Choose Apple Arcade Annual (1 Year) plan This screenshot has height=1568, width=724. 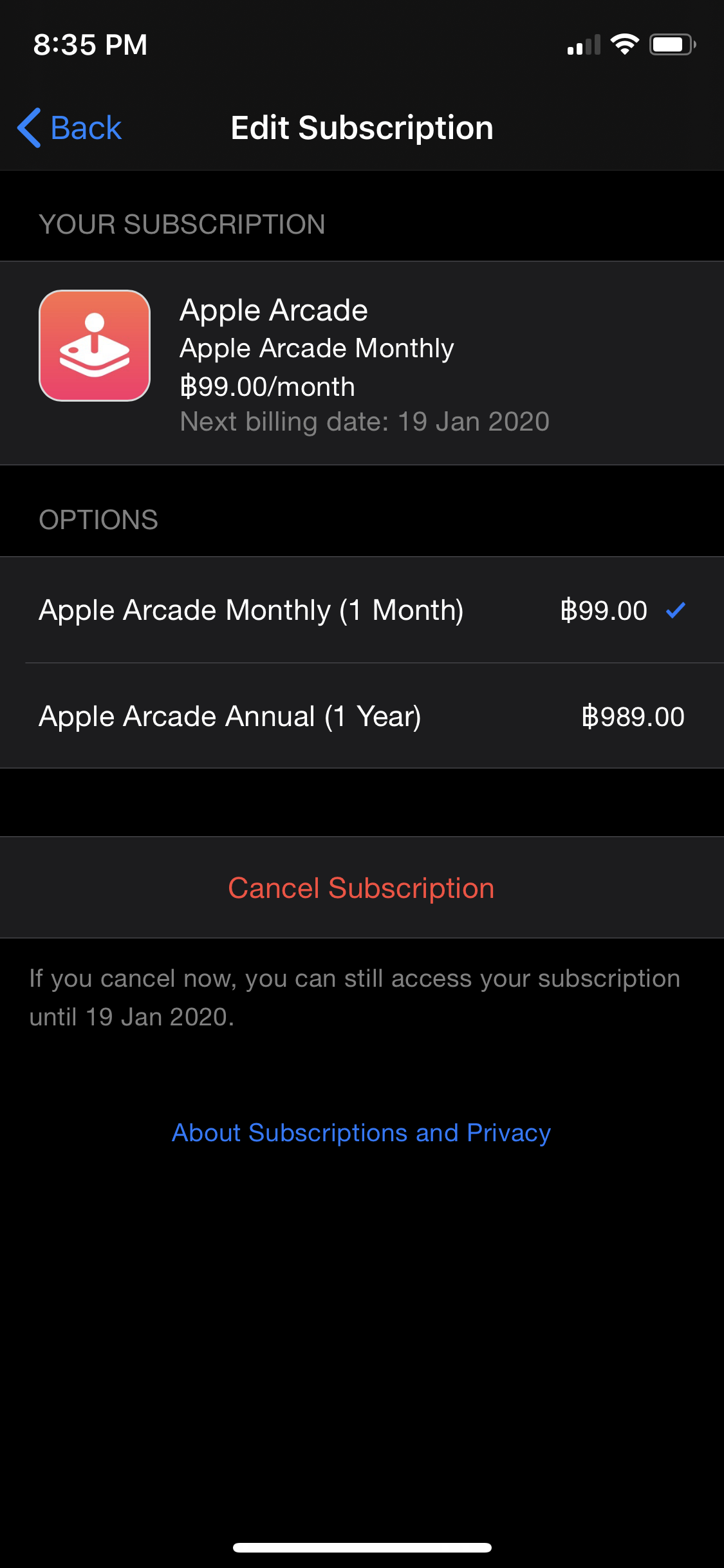[362, 716]
